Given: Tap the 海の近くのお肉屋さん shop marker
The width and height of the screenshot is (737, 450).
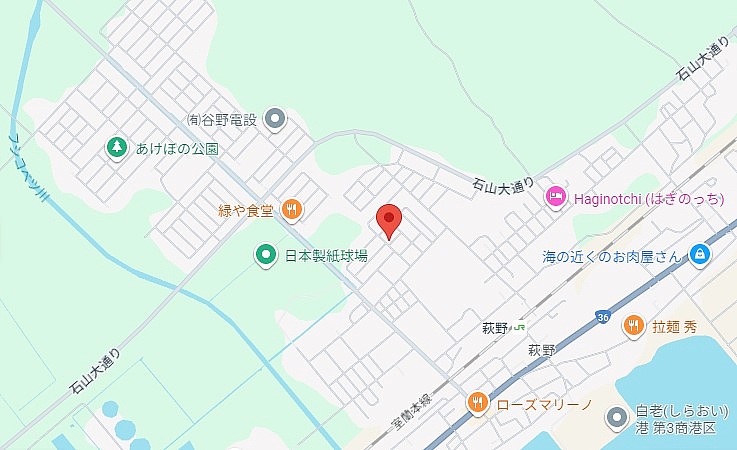Looking at the screenshot, I should point(699,256).
